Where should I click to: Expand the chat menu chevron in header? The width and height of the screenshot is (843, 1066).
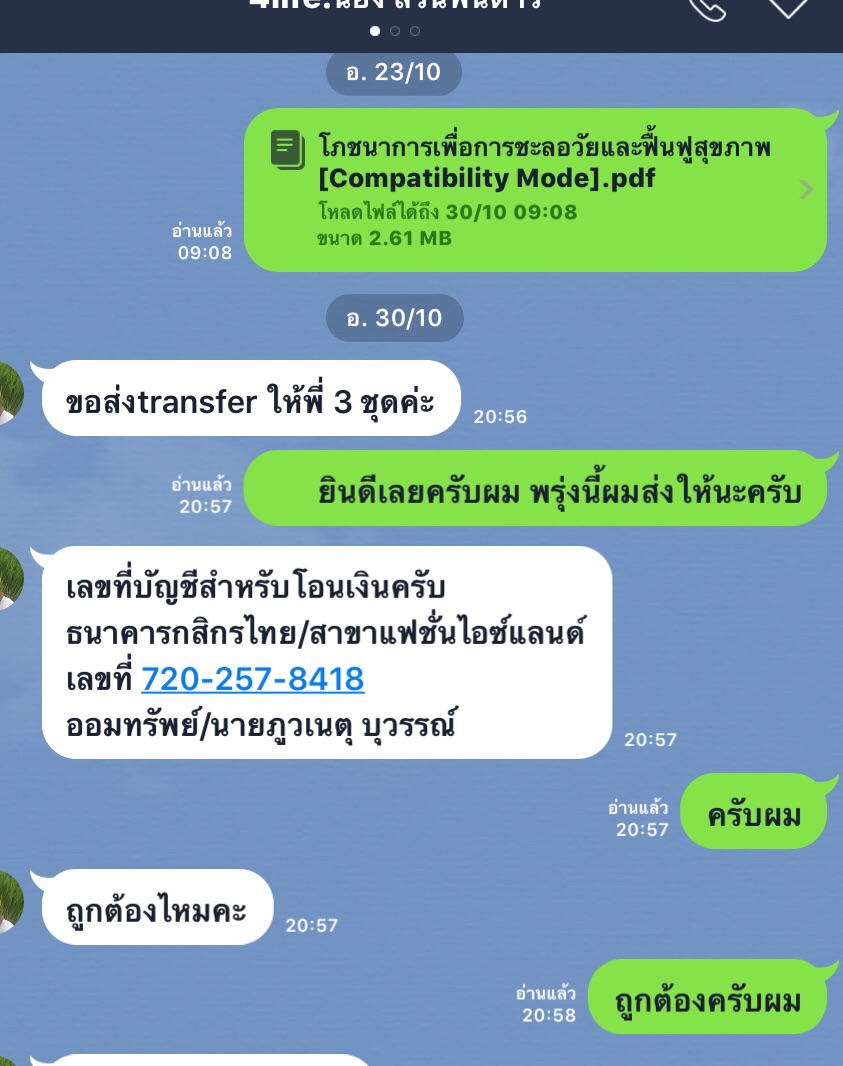[x=787, y=7]
